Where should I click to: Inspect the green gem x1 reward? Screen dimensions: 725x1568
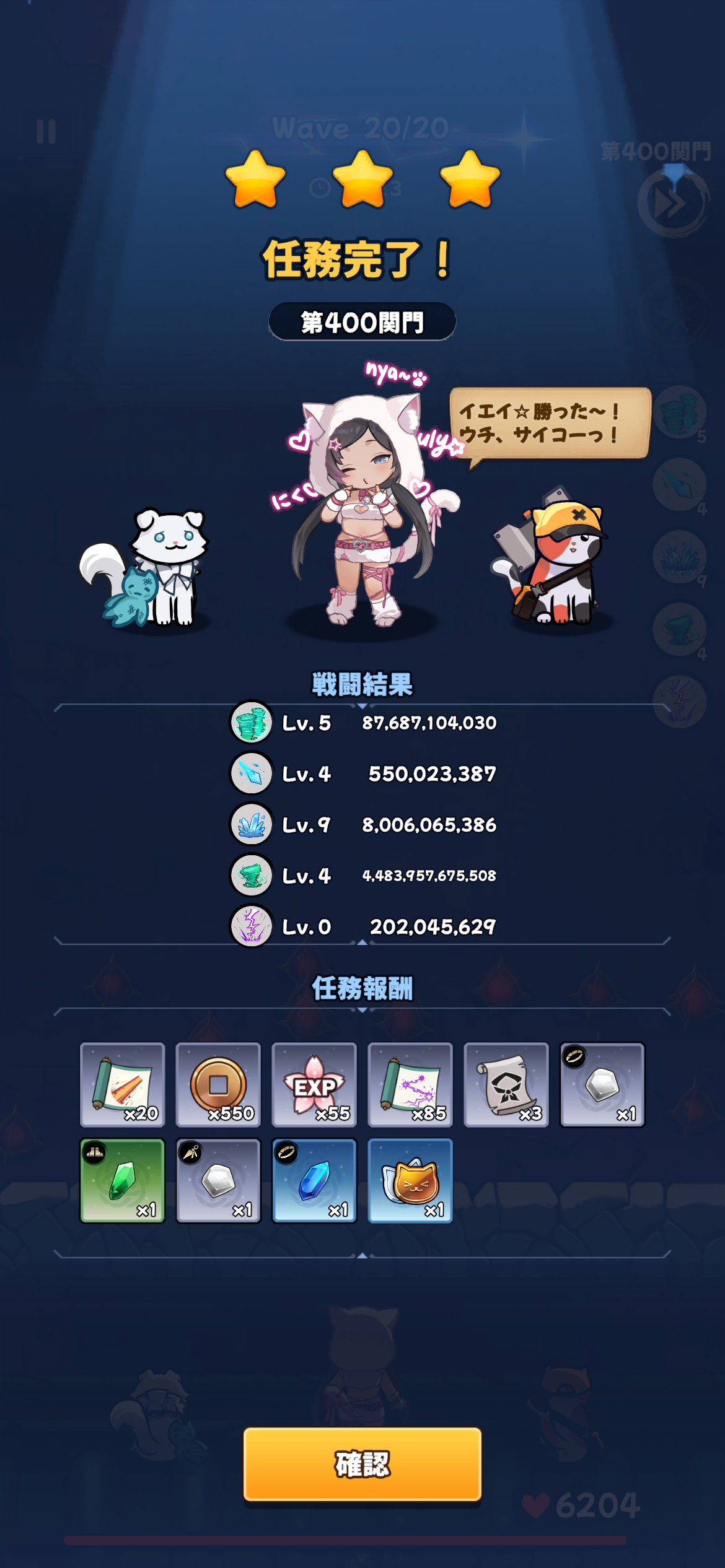[123, 1180]
